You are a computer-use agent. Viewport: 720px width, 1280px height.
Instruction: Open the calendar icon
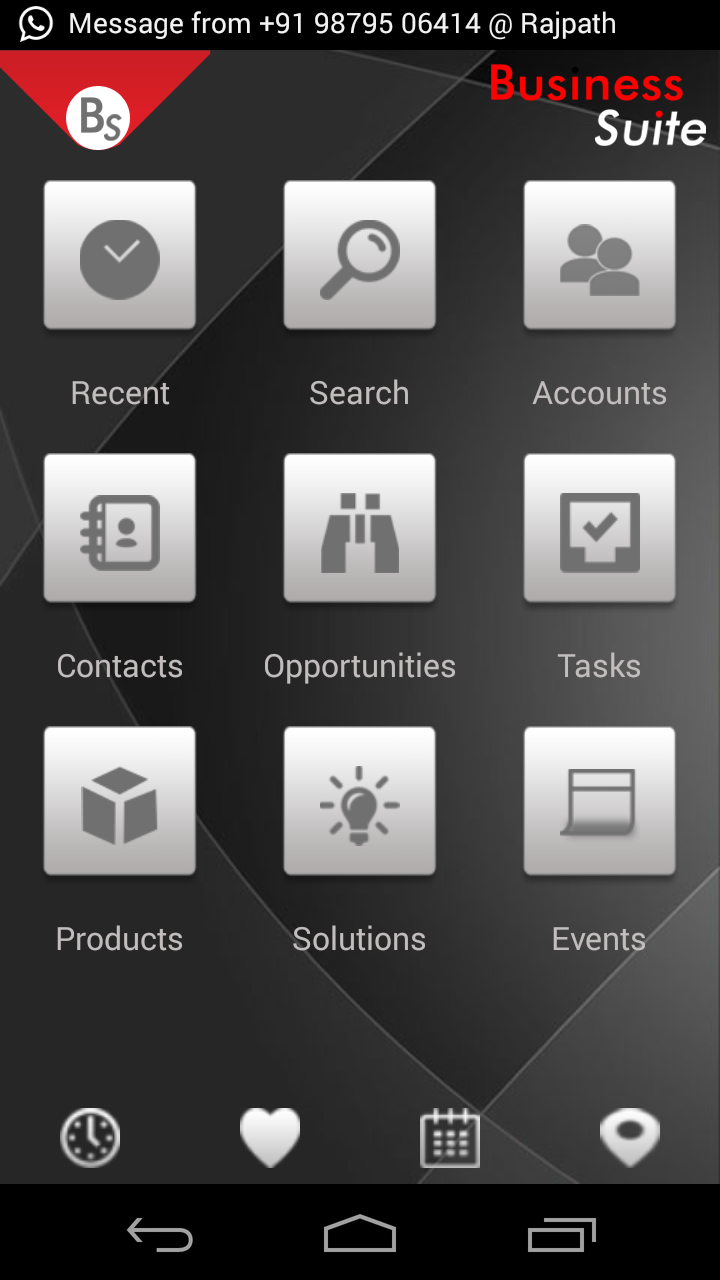point(450,1138)
